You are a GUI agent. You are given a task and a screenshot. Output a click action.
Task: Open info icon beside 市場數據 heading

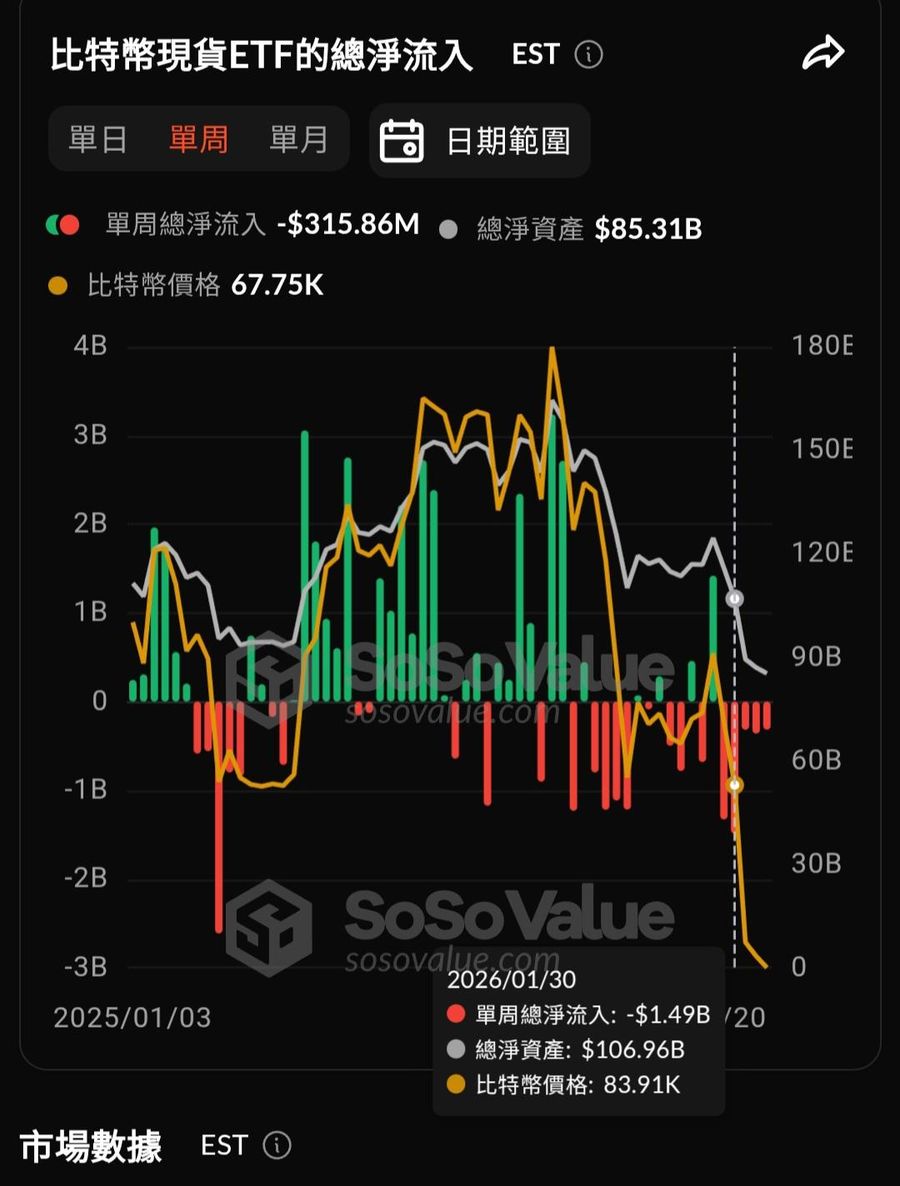(277, 1145)
